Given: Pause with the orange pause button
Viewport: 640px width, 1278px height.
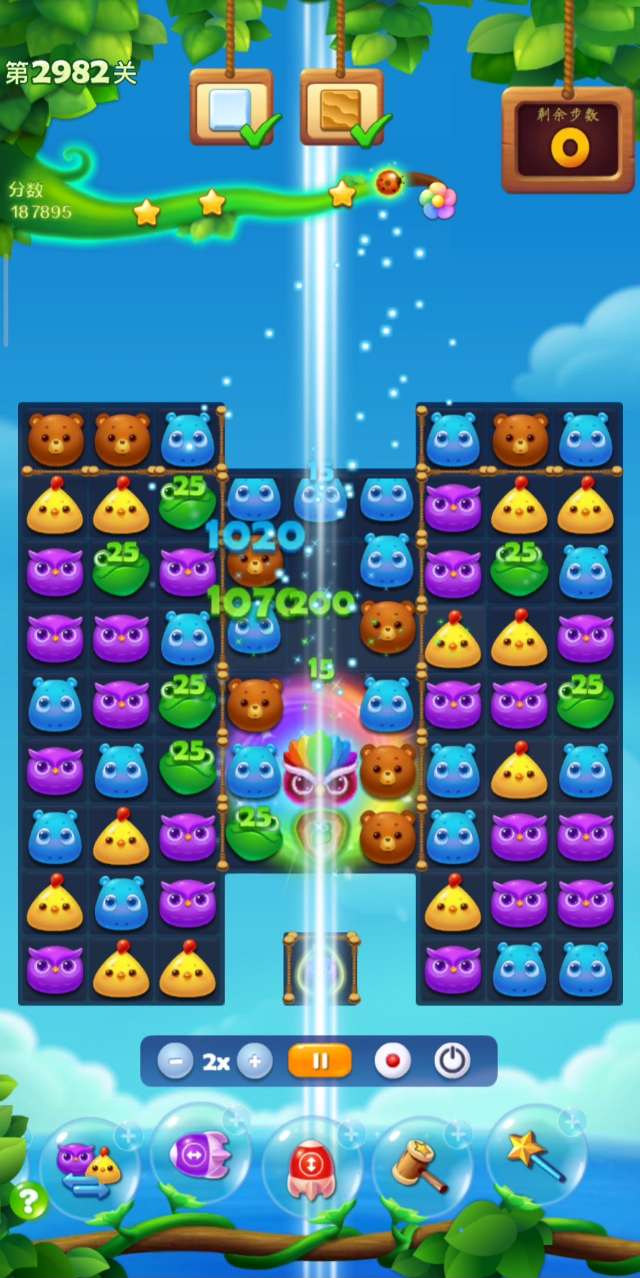Looking at the screenshot, I should [x=320, y=1061].
